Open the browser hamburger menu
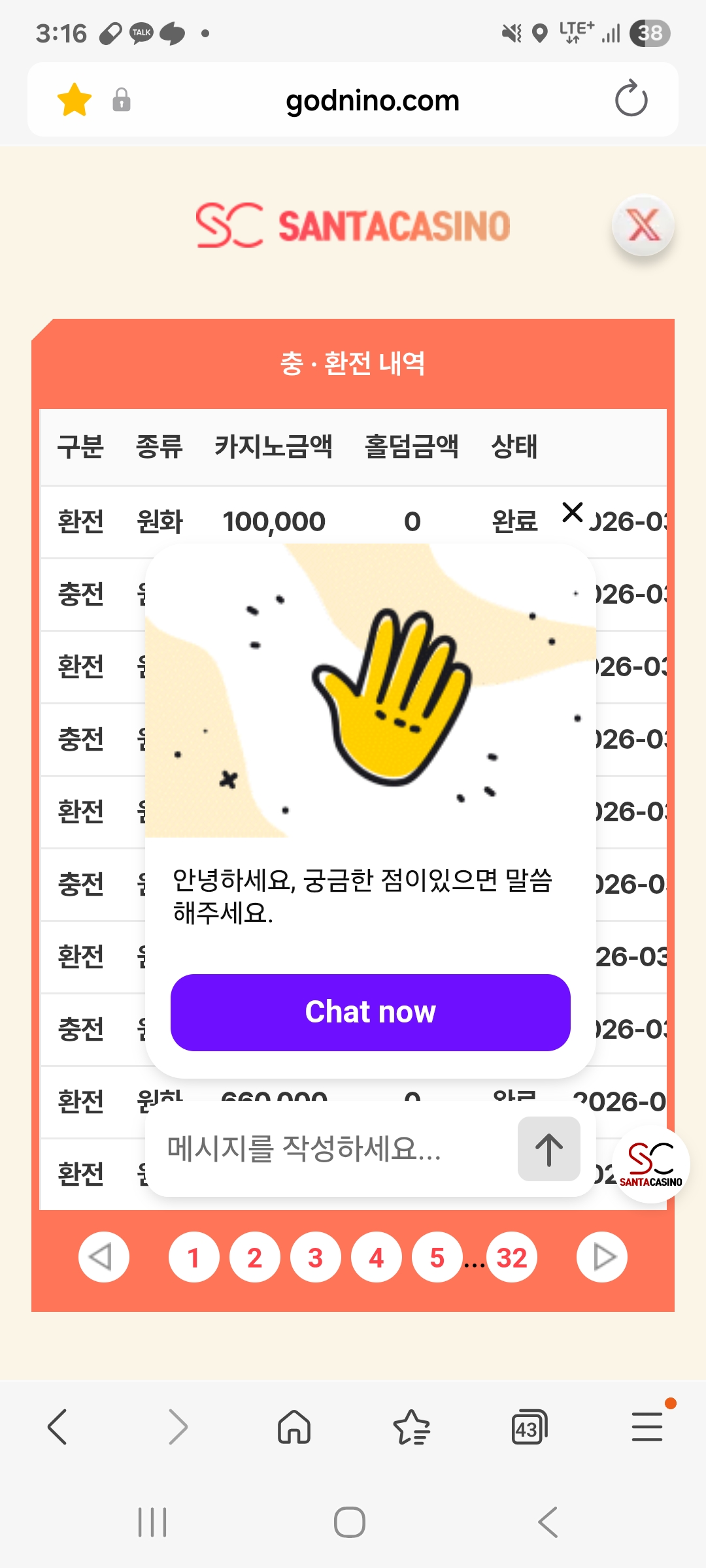Screen dimensions: 706x1568 coord(647,1428)
